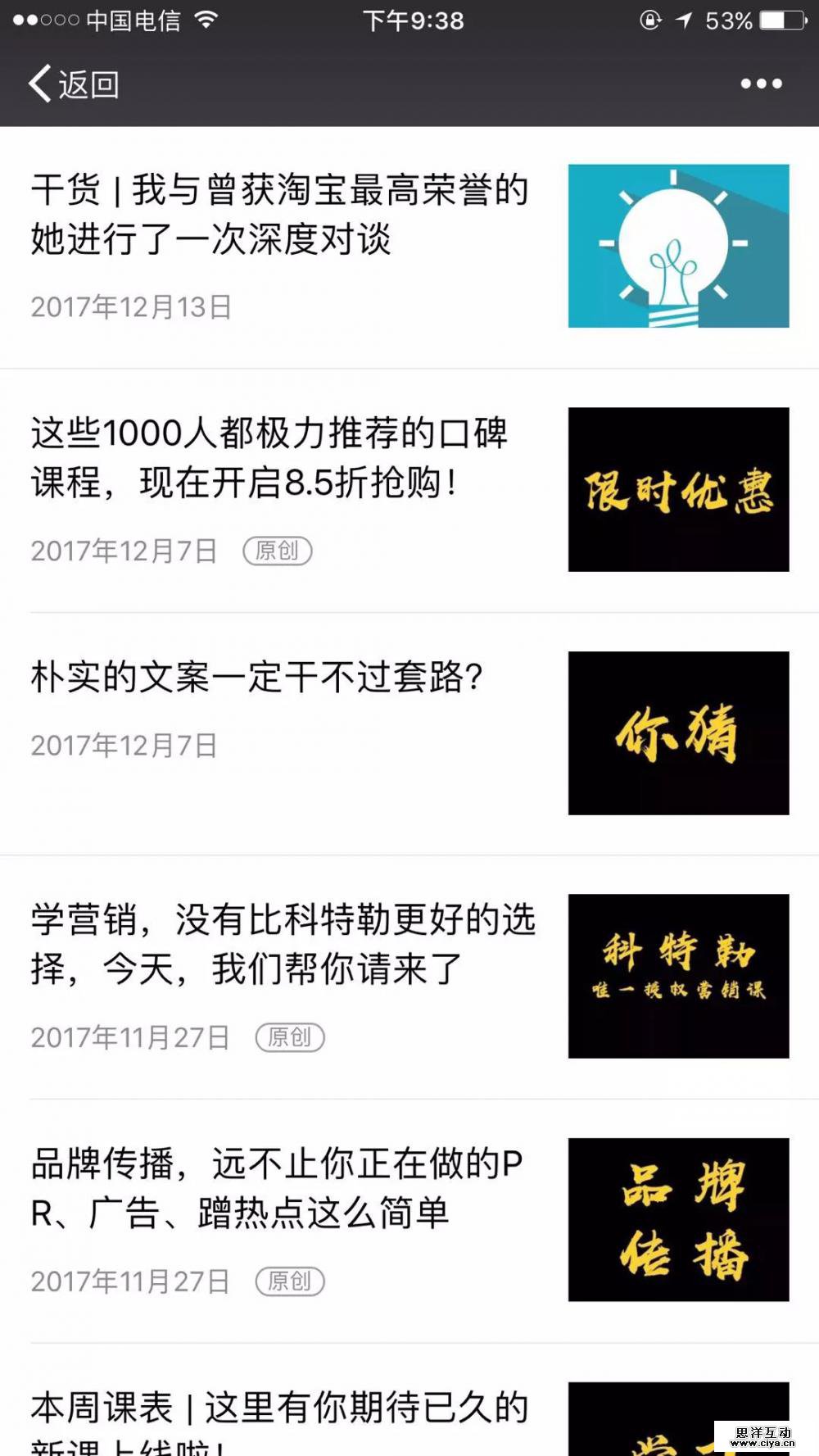Tap the light bulb thumbnail of the first article

pyautogui.click(x=678, y=246)
